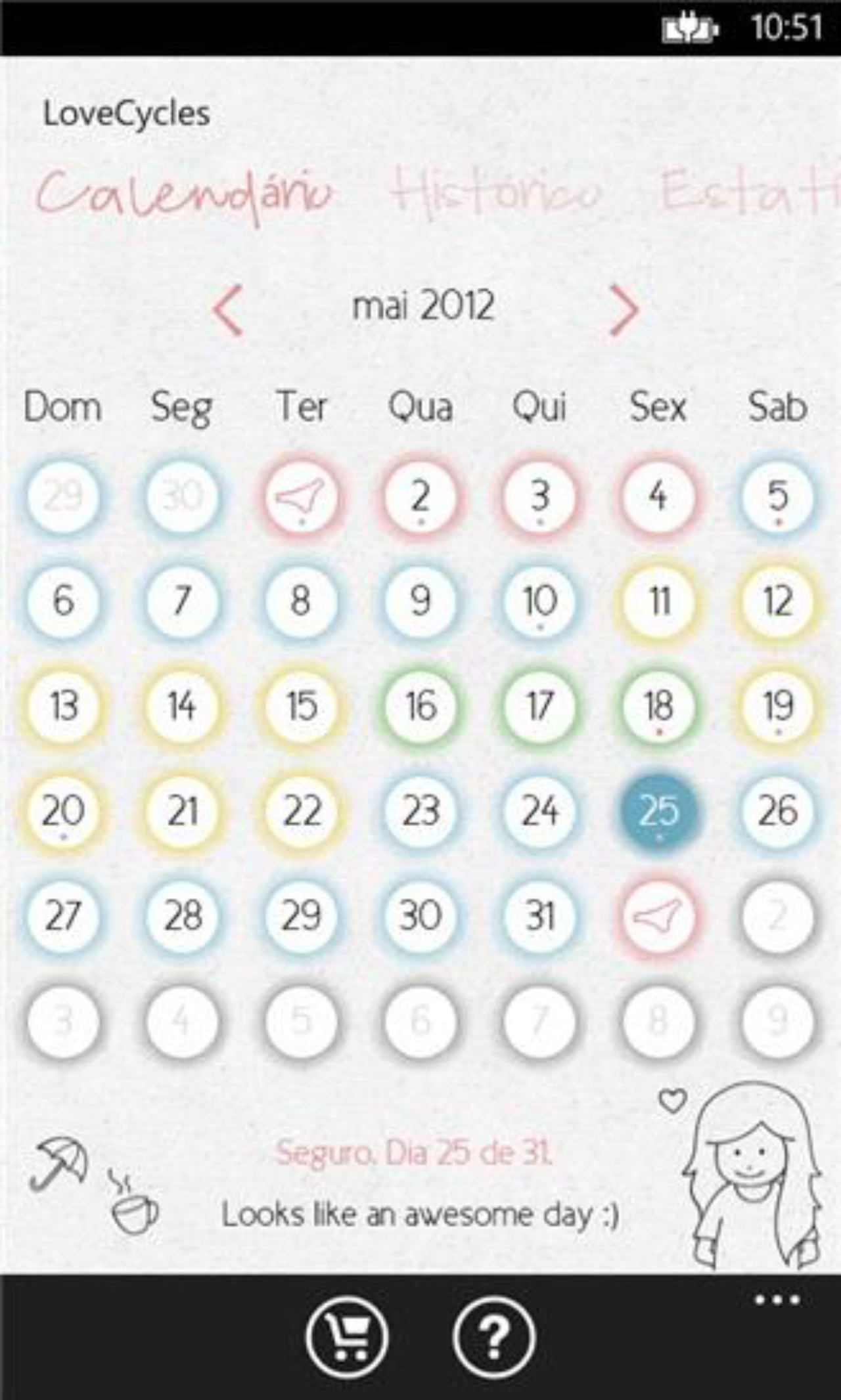Select day 4 of May
The height and width of the screenshot is (1400, 841).
tap(658, 496)
